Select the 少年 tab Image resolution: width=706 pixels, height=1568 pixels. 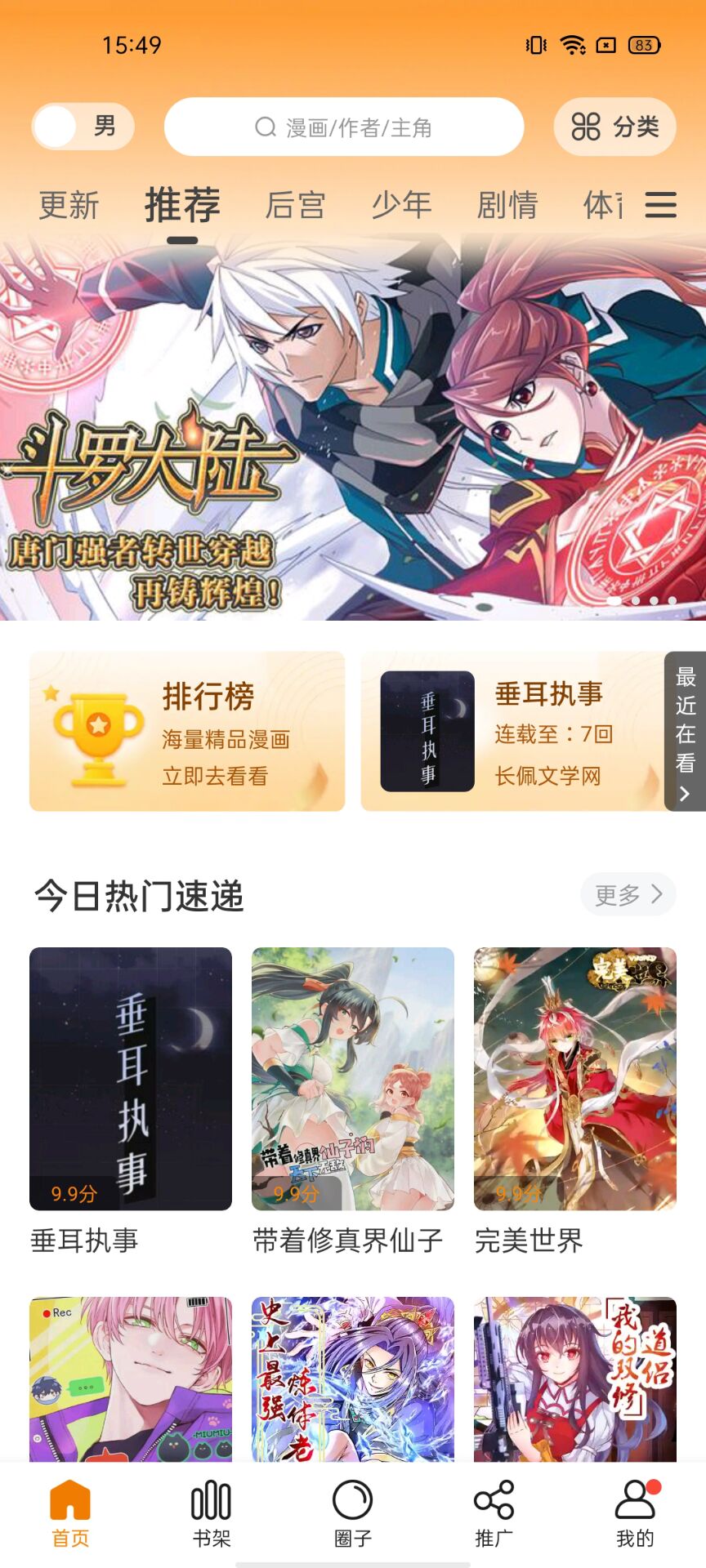(x=401, y=205)
